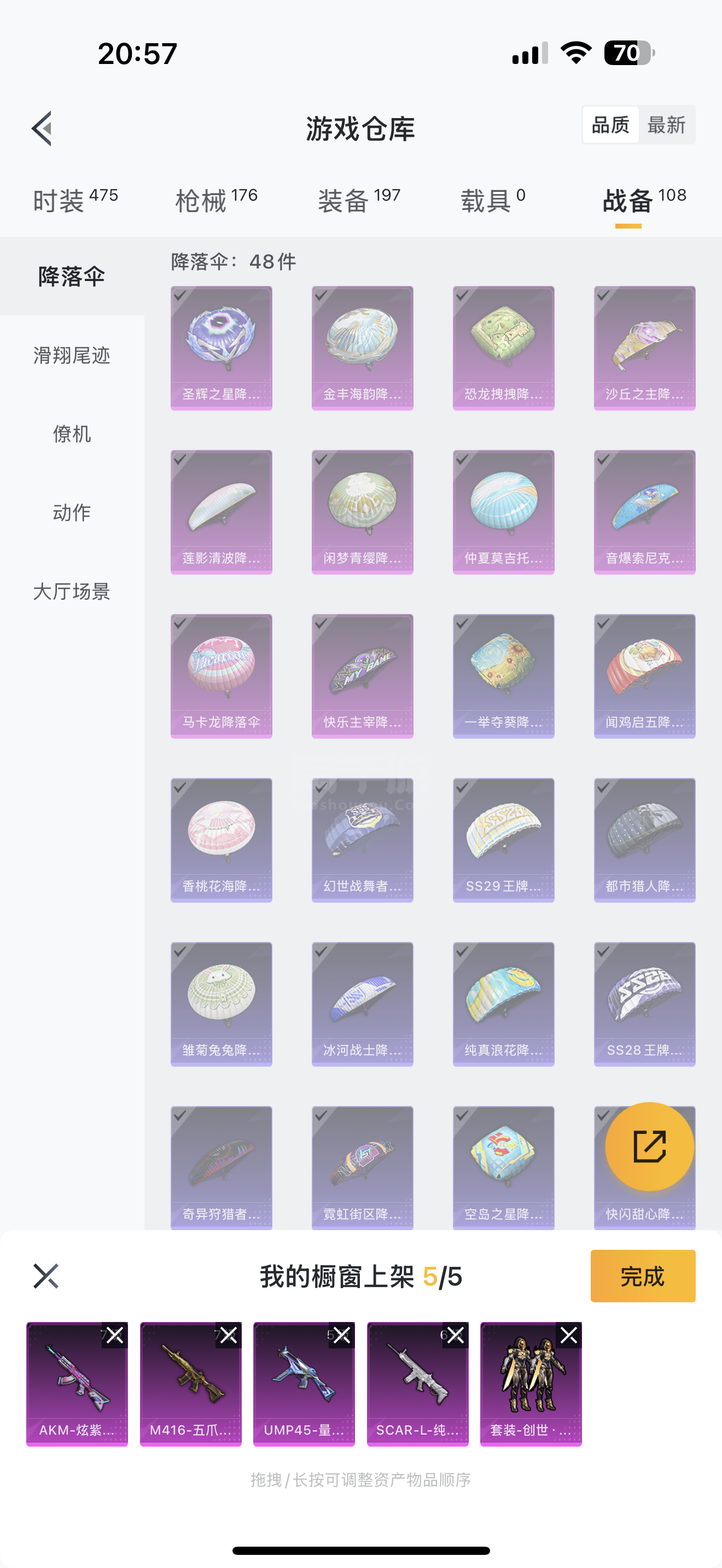Screen dimensions: 722x1568
Task: Sort warehouse by 最新
Action: coord(666,125)
